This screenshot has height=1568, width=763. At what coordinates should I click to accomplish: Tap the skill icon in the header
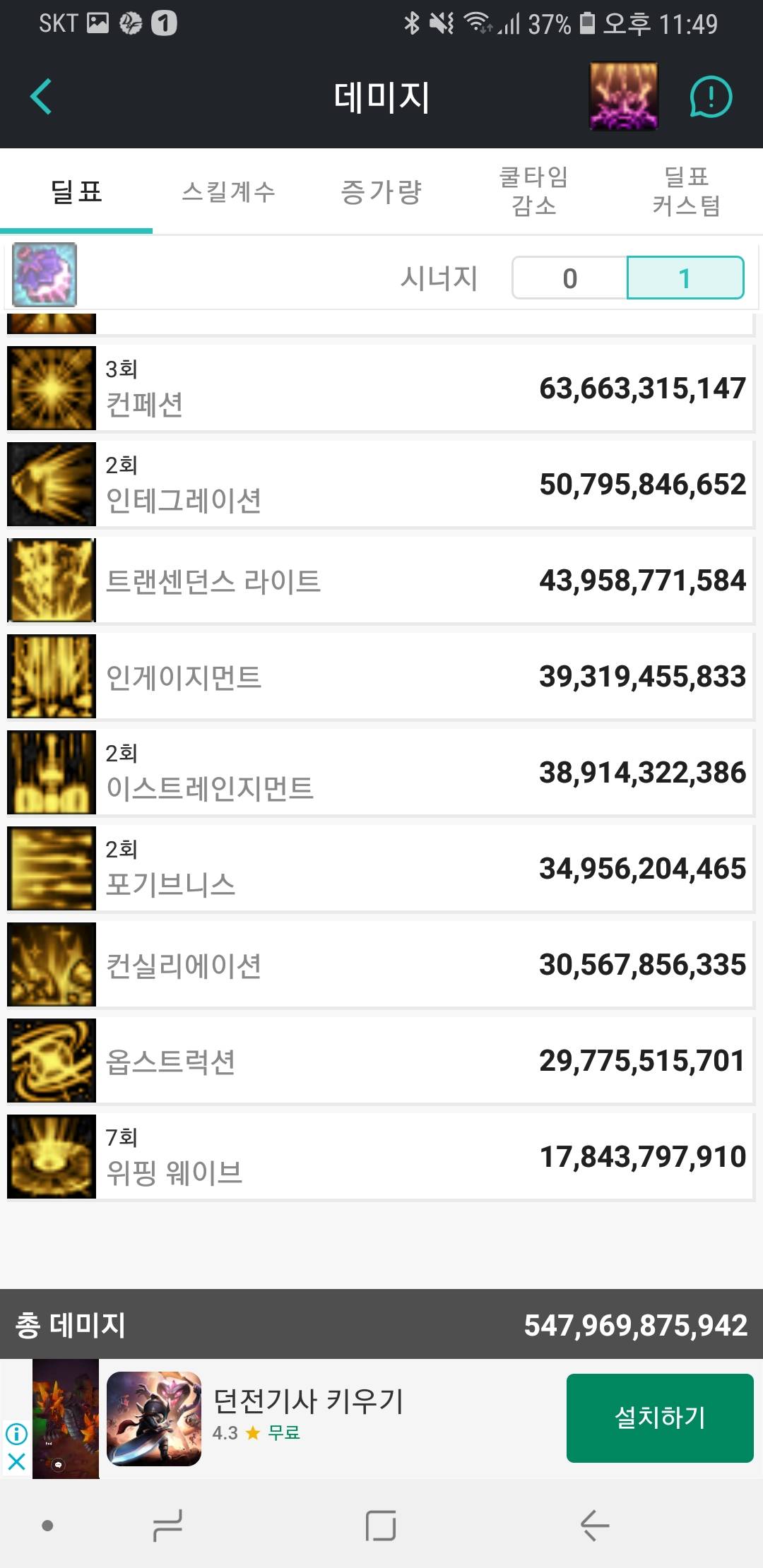(623, 96)
